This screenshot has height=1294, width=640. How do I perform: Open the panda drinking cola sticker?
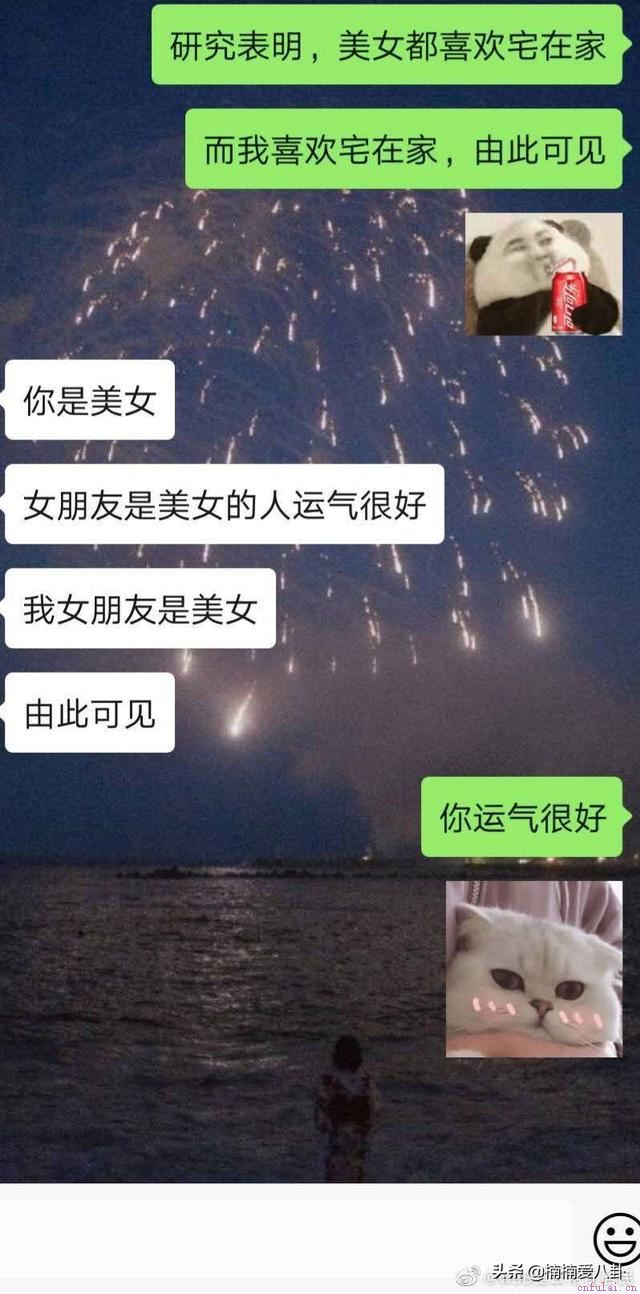pos(544,274)
